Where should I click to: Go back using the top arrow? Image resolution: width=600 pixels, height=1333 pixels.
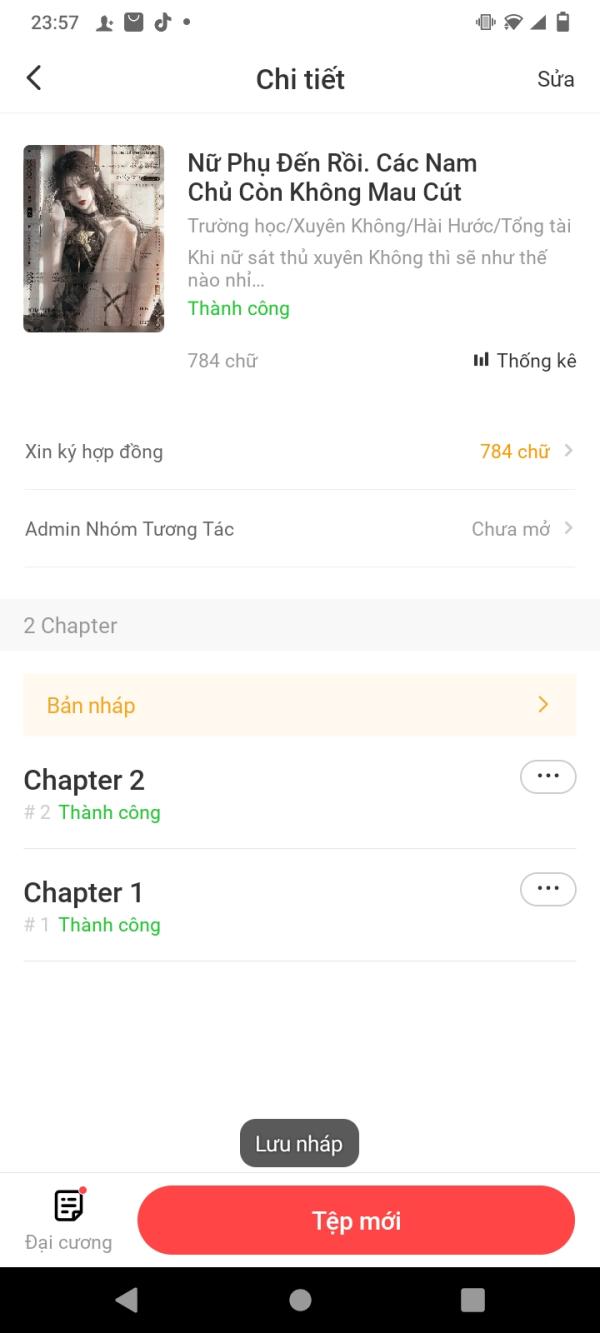tap(34, 78)
